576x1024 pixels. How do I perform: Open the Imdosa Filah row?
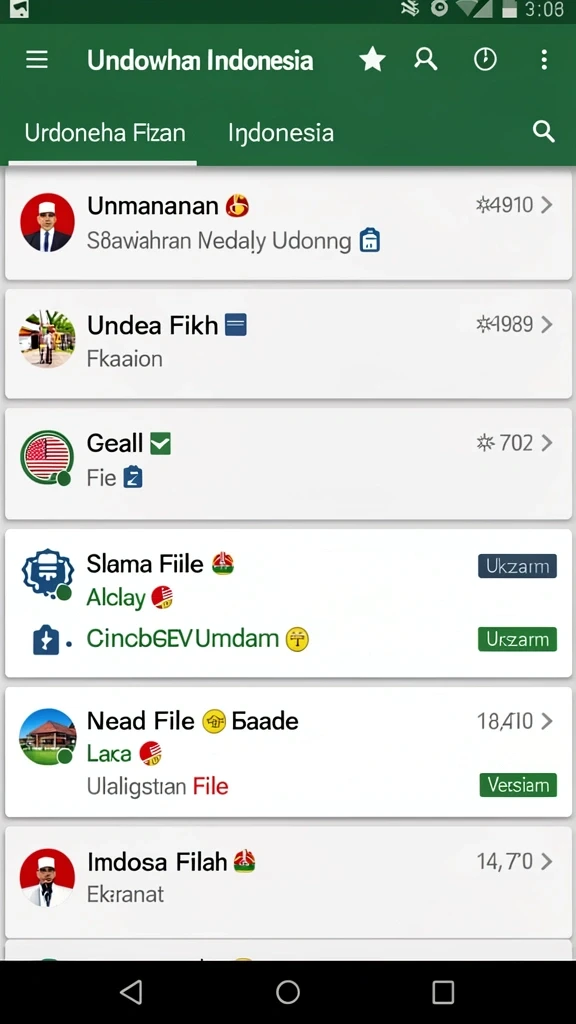click(x=288, y=882)
